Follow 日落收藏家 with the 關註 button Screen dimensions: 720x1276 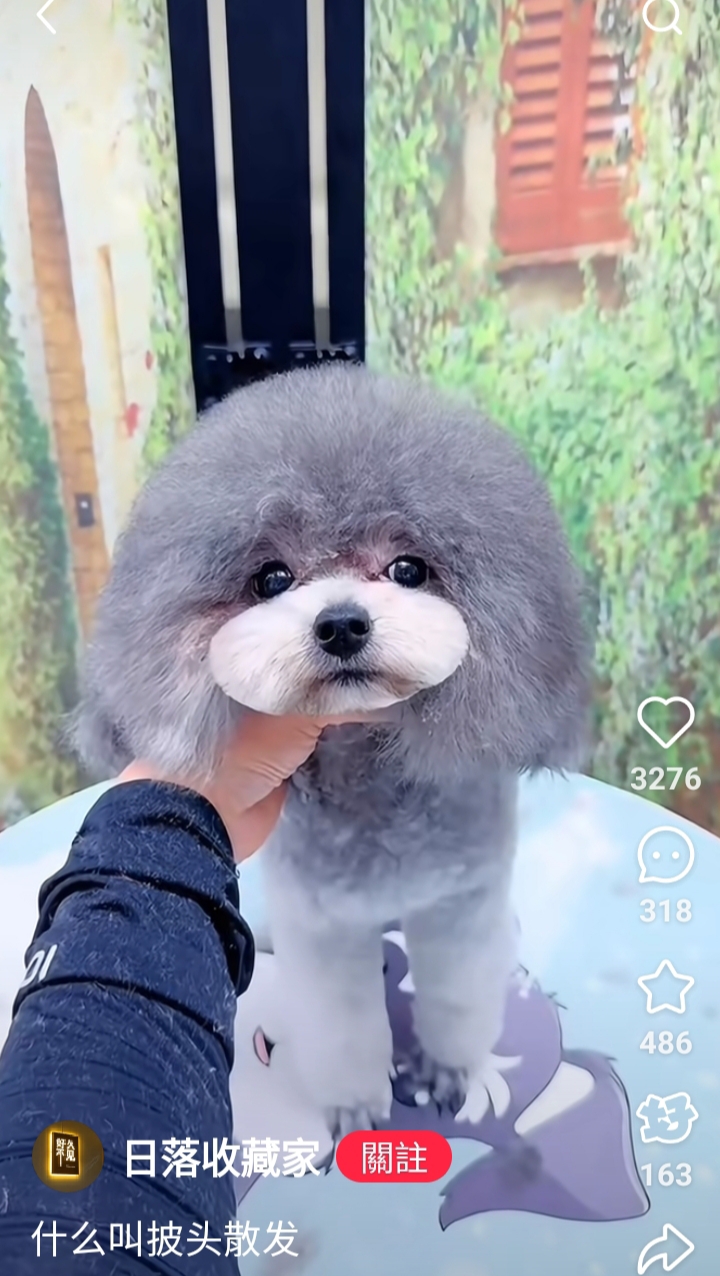[394, 1157]
